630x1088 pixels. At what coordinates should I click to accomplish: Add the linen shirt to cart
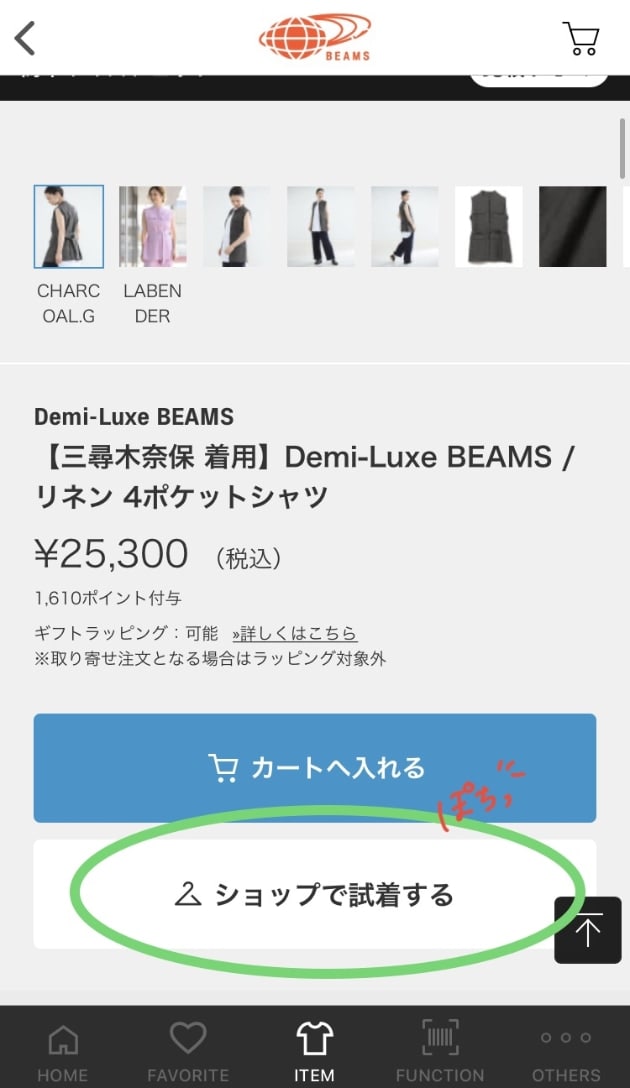[315, 768]
